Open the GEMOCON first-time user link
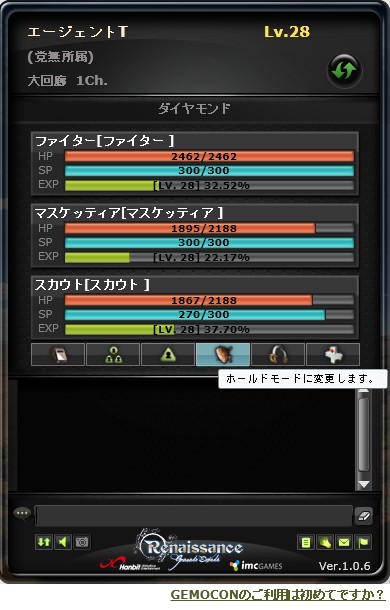The width and height of the screenshot is (390, 610). [278, 595]
